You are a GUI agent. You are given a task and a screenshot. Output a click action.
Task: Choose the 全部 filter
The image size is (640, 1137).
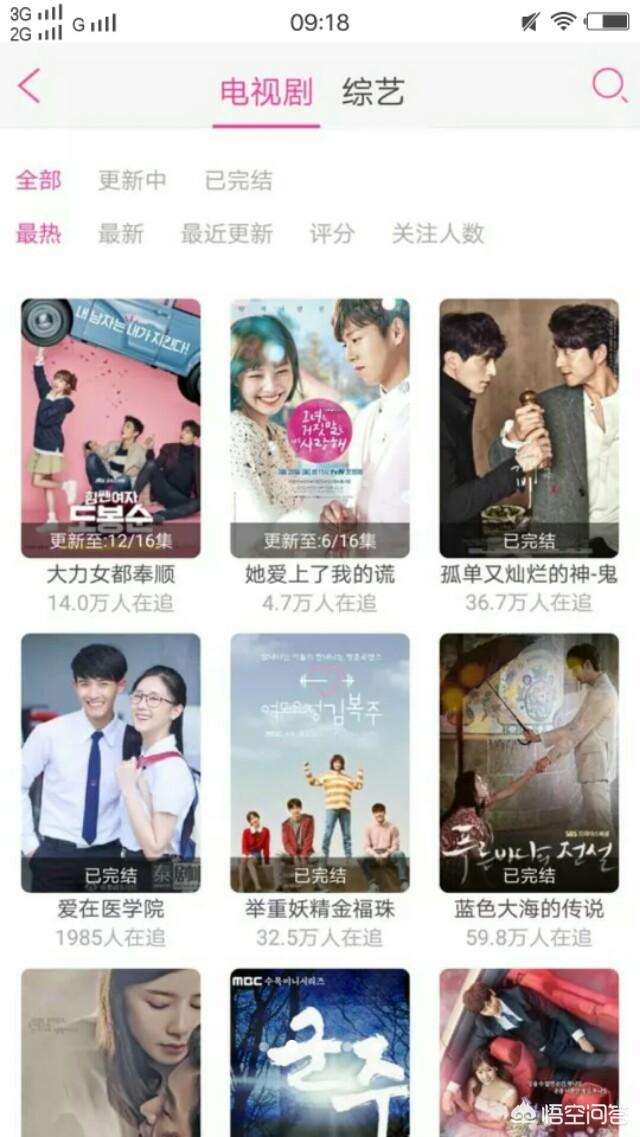[x=38, y=180]
